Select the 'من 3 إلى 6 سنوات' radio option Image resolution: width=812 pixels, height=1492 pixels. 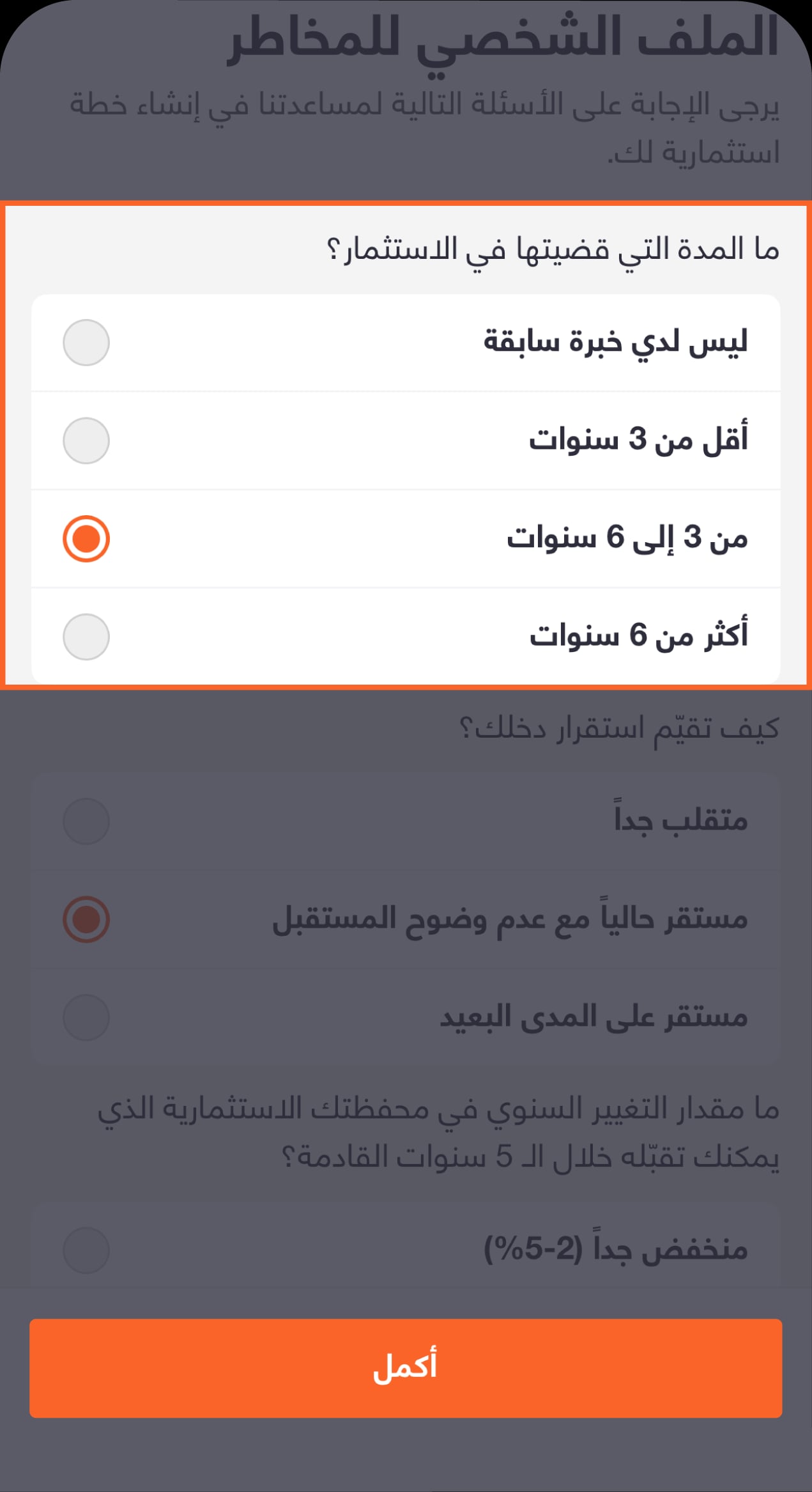(406, 538)
